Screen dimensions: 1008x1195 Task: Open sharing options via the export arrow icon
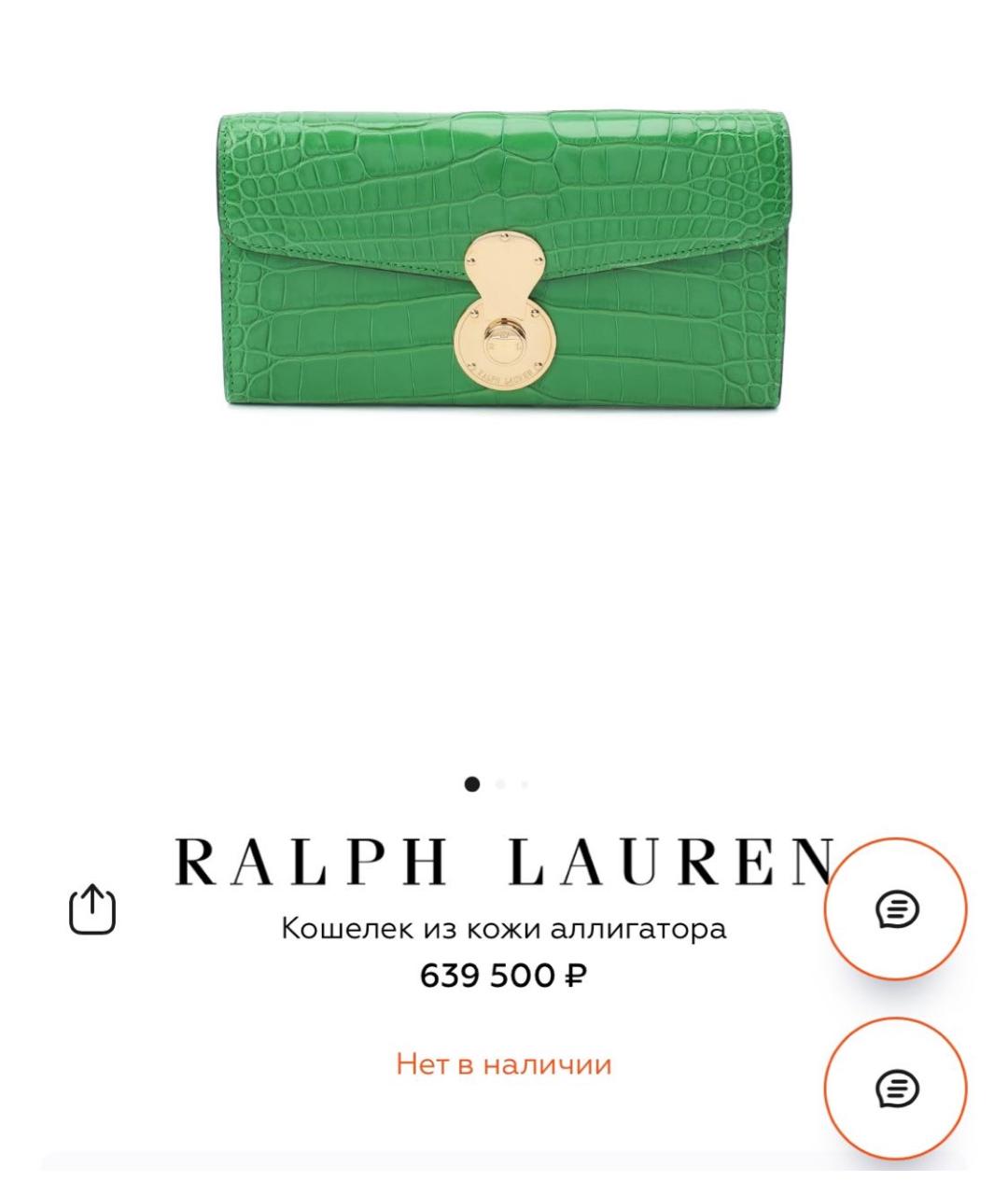click(x=91, y=908)
